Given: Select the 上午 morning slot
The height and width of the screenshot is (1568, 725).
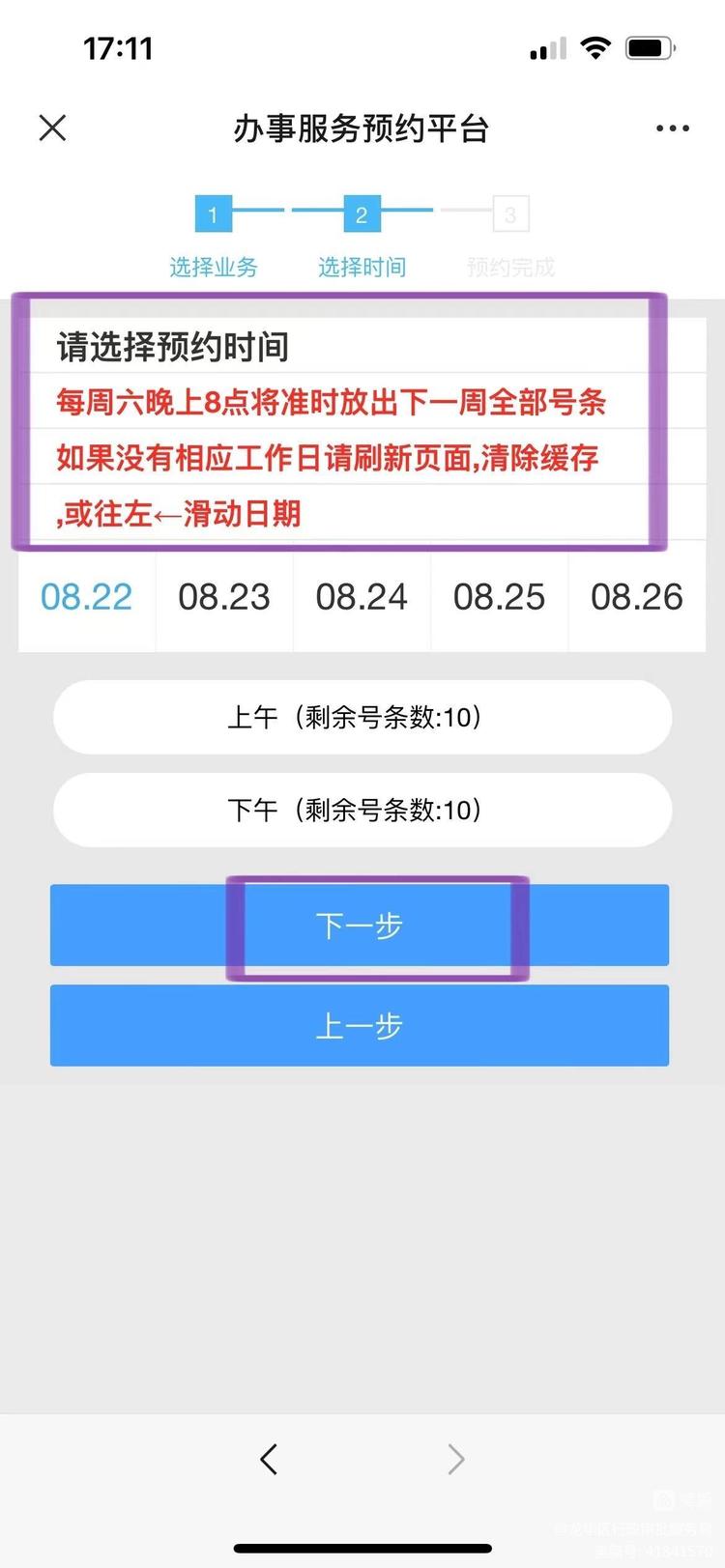Looking at the screenshot, I should point(362,717).
